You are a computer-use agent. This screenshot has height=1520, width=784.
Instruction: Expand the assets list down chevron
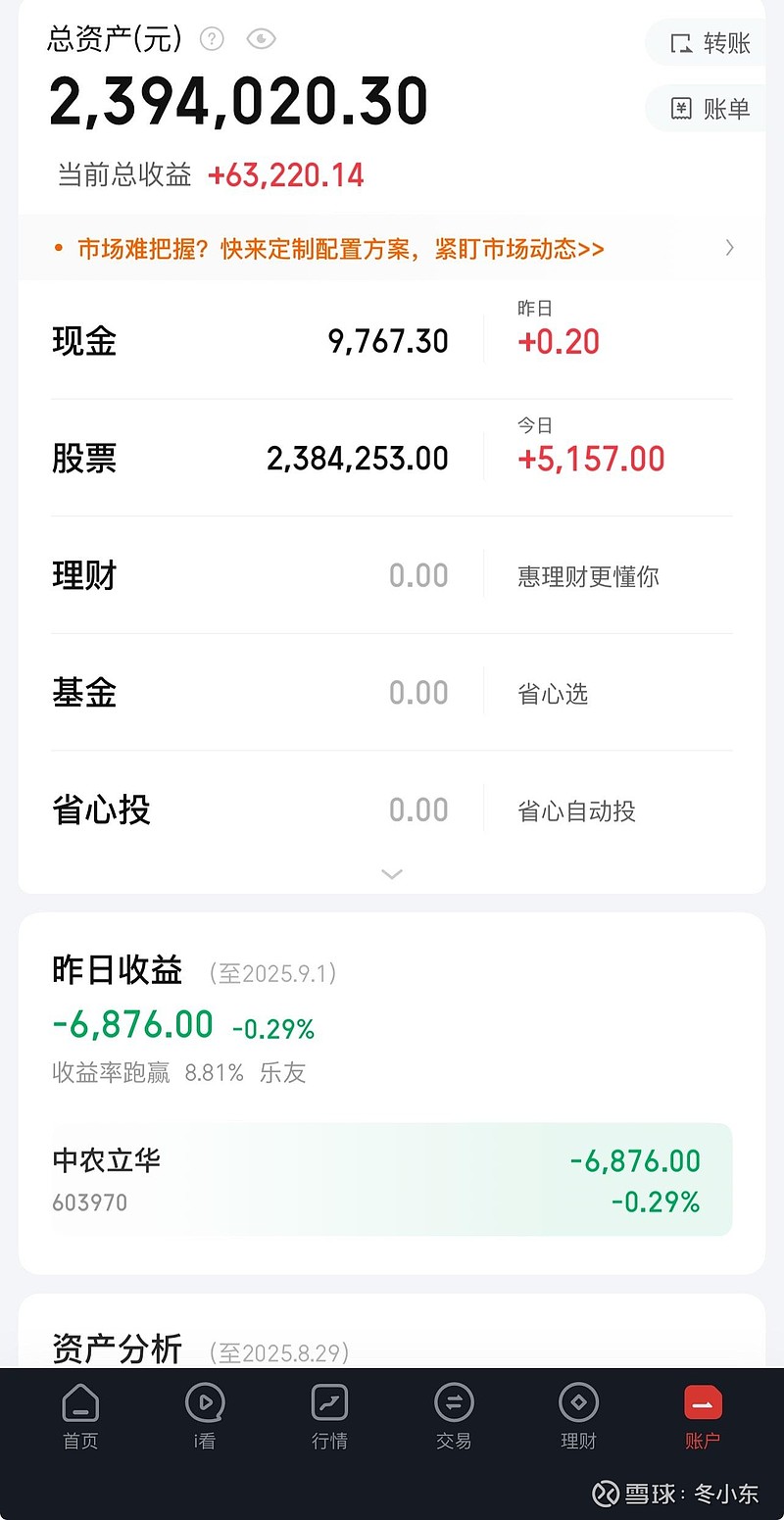pyautogui.click(x=392, y=873)
